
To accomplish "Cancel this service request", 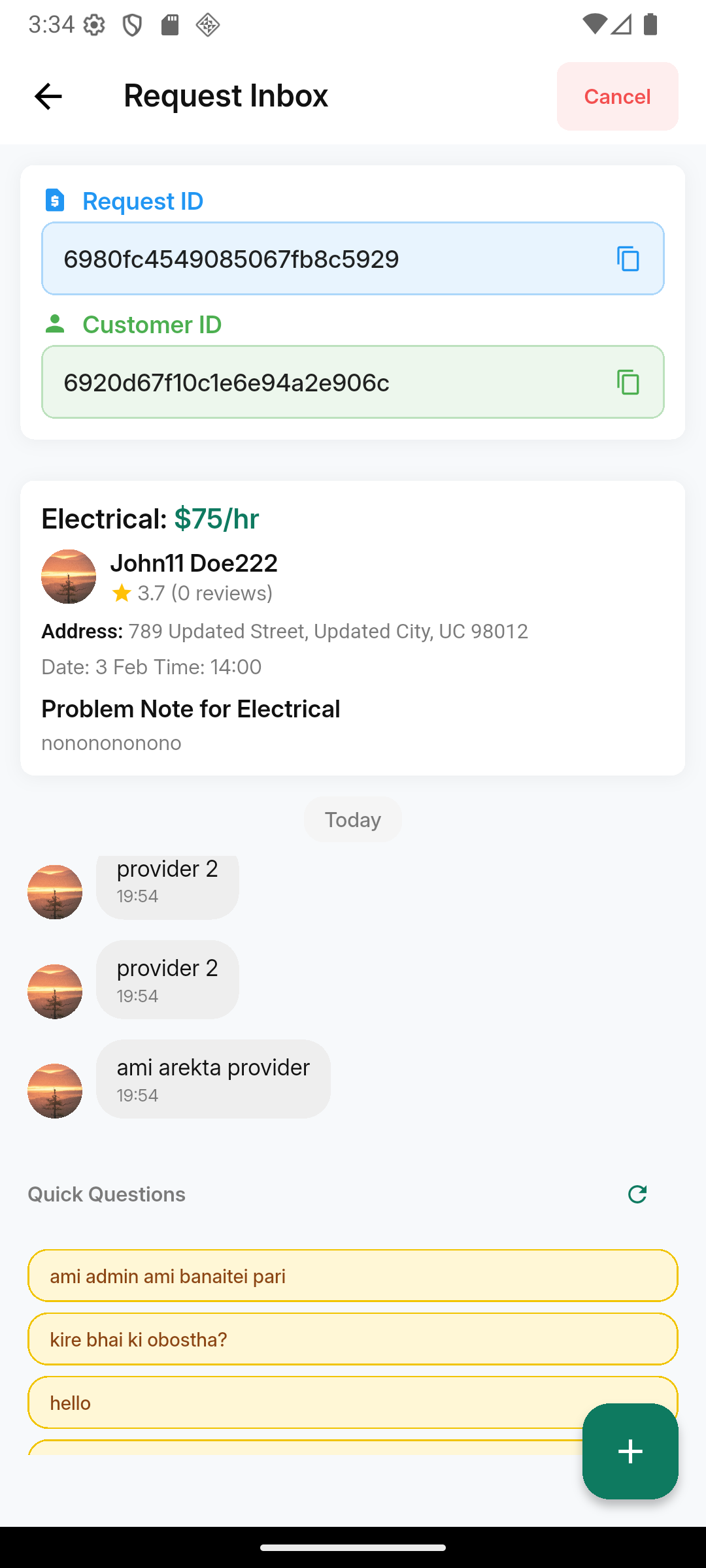I will (617, 97).
